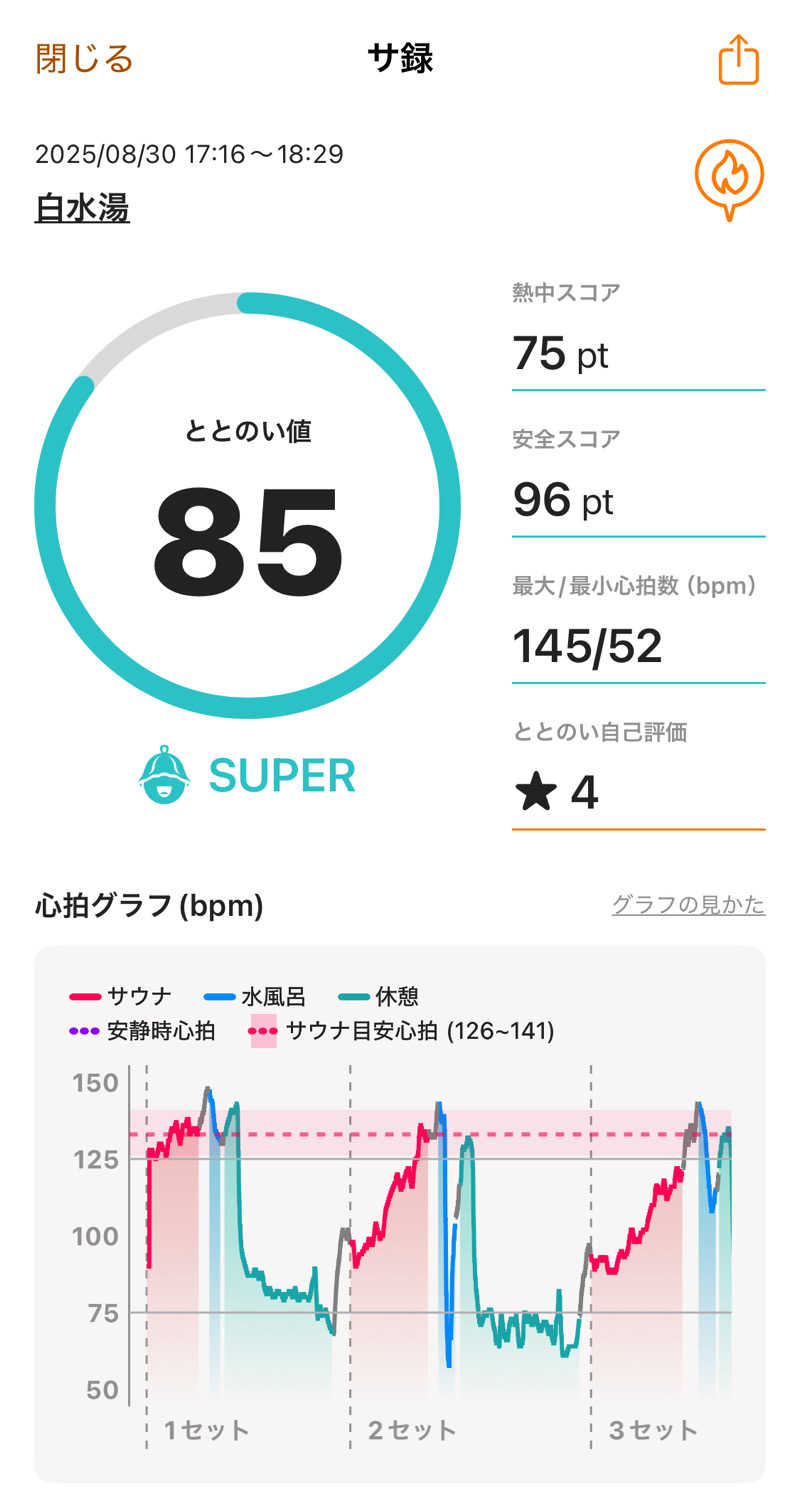Share this サ録 record
800x1499 pixels.
pyautogui.click(x=739, y=60)
